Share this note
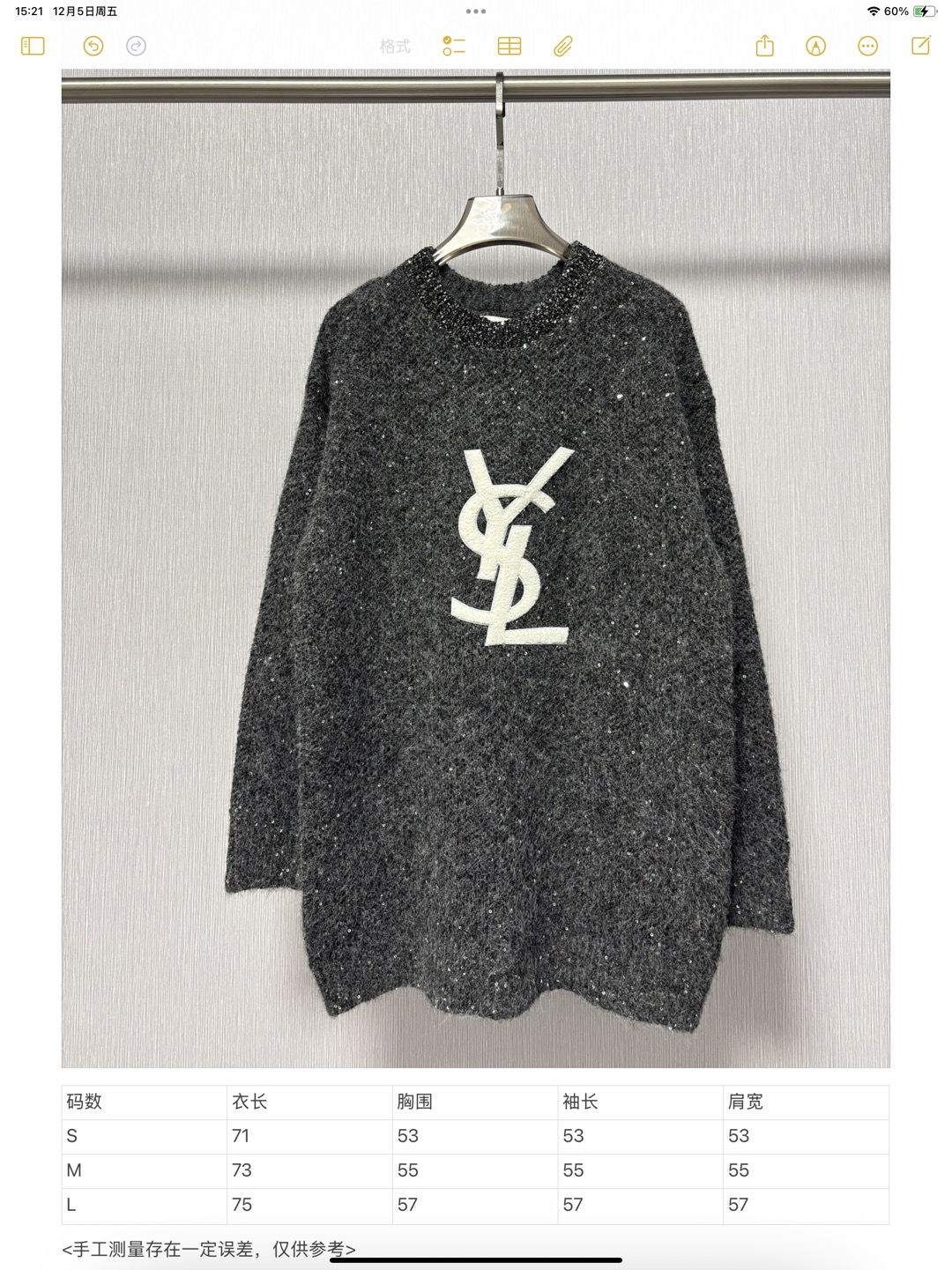The image size is (952, 1270). pos(764,46)
